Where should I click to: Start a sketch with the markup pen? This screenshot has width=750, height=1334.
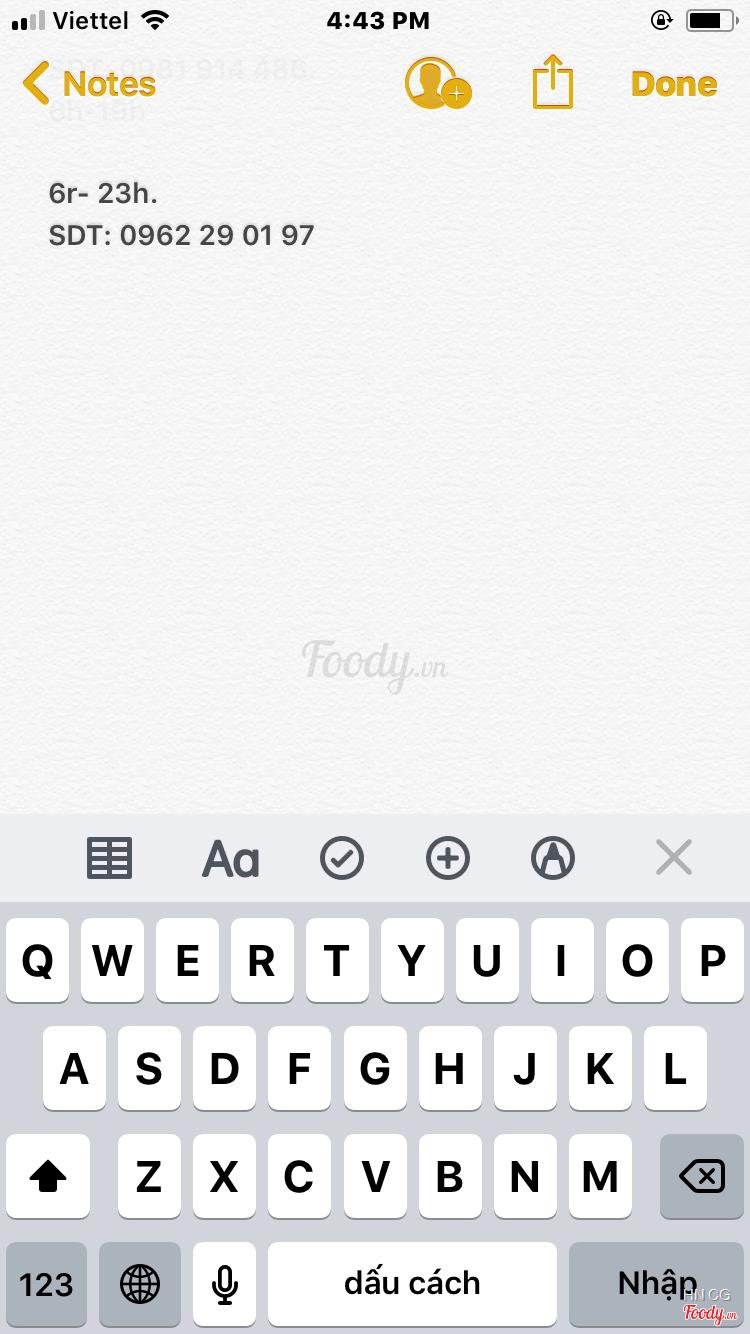coord(553,858)
